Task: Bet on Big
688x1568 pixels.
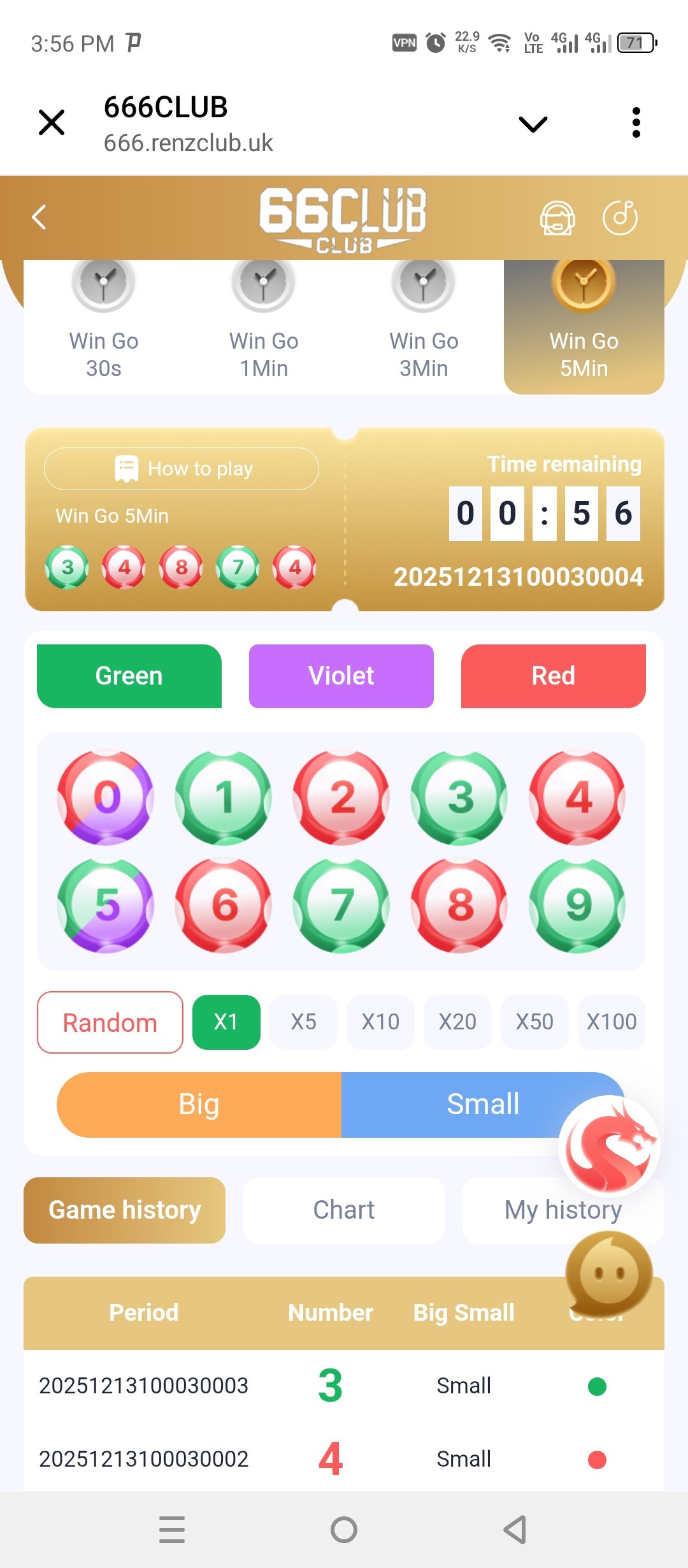Action: [199, 1105]
